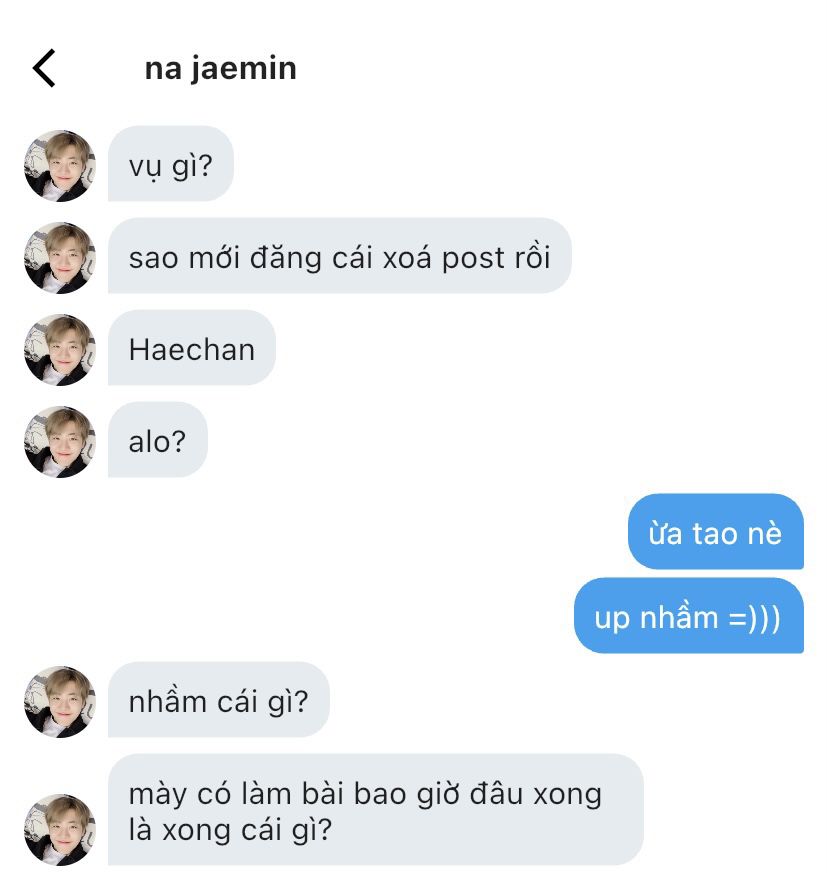The width and height of the screenshot is (827, 873).
Task: Tap the avatar next to 'vụ gì?' message
Action: [59, 165]
